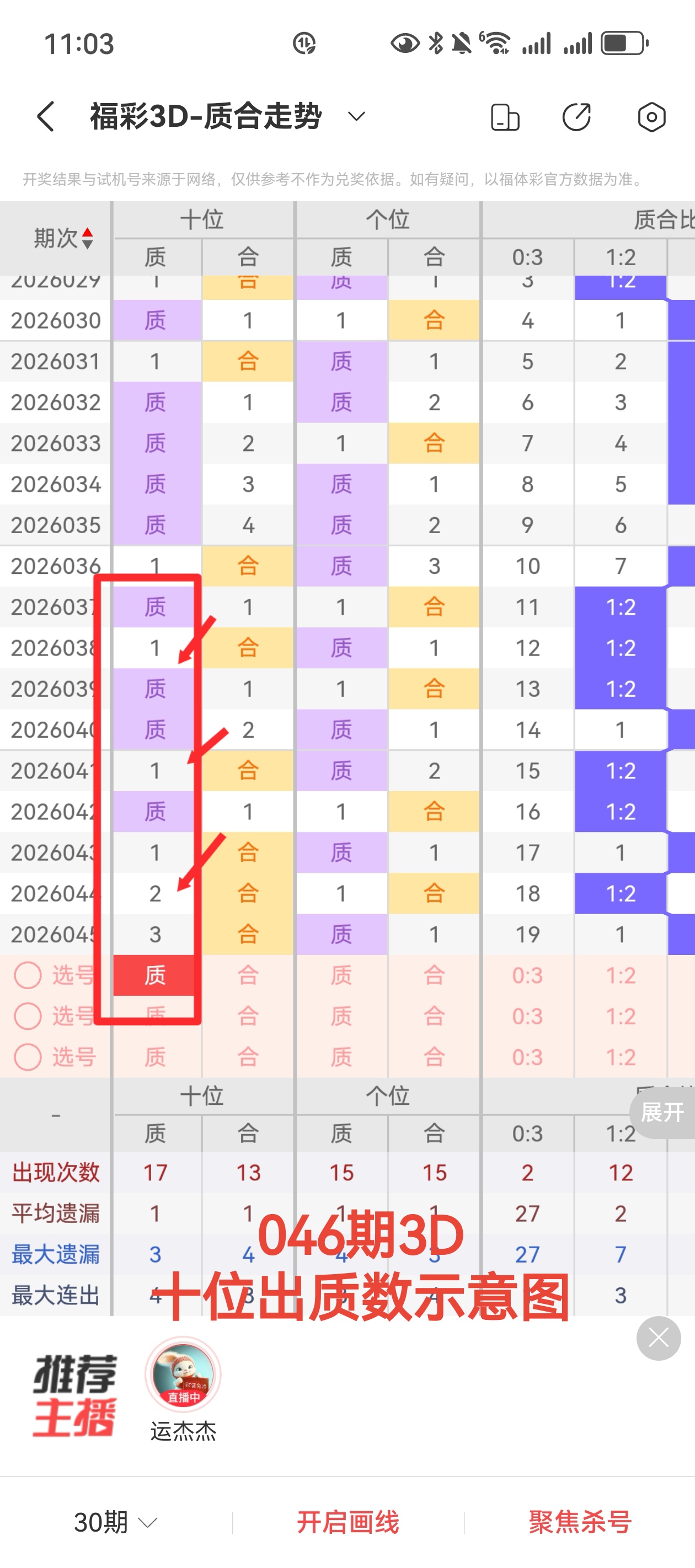This screenshot has height=1568, width=695.
Task: Tap the Wi-Fi icon in the status bar
Action: click(496, 42)
